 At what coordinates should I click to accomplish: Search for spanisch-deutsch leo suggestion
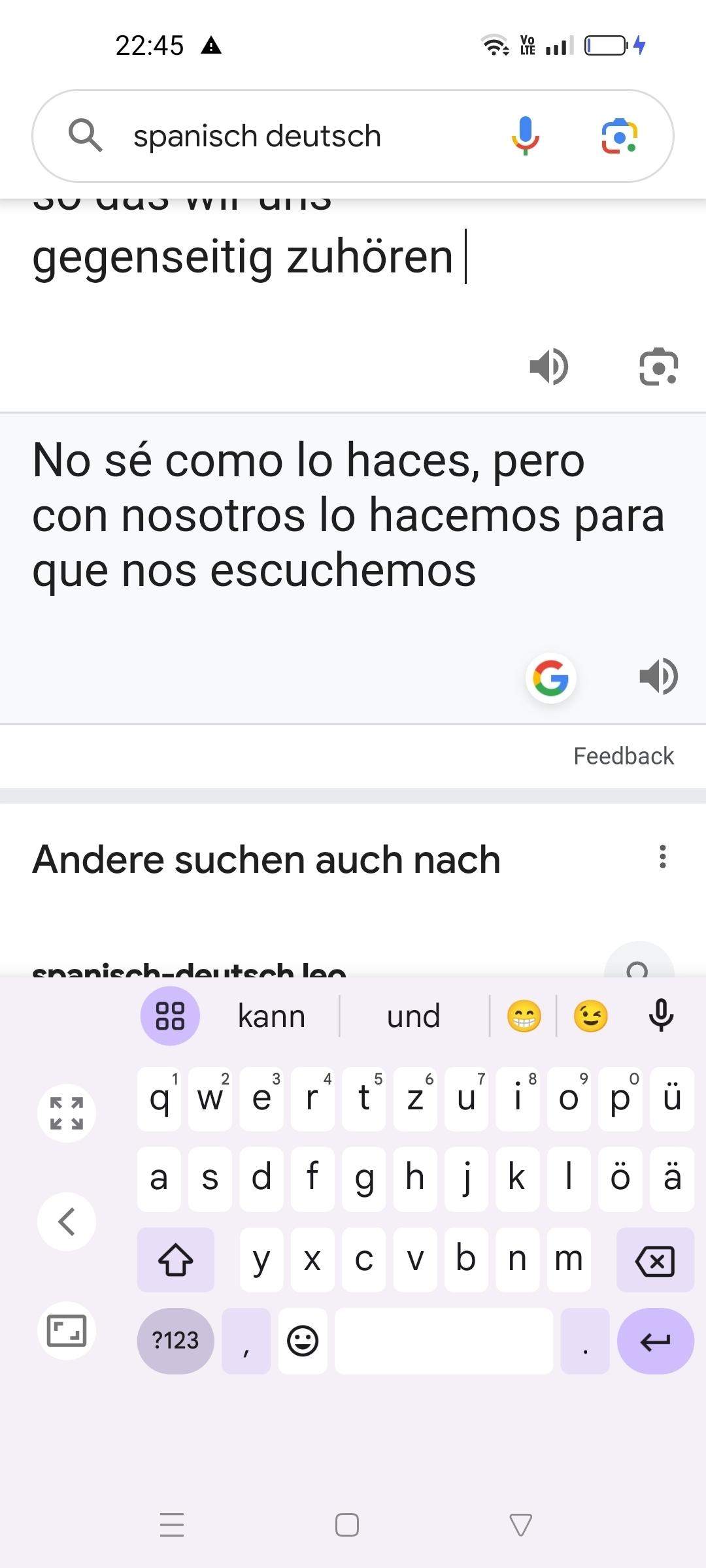click(190, 970)
